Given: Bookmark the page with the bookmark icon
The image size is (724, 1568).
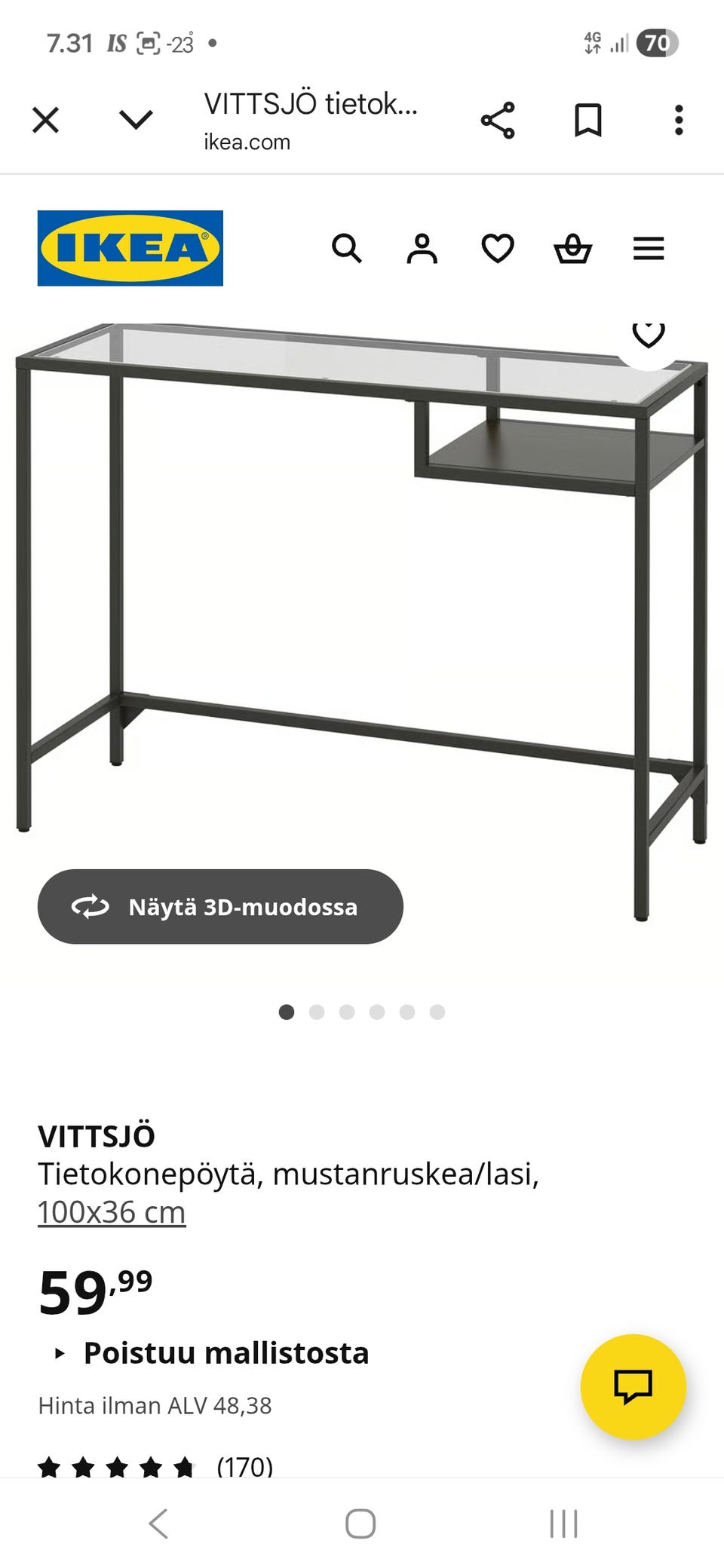Looking at the screenshot, I should pyautogui.click(x=590, y=118).
